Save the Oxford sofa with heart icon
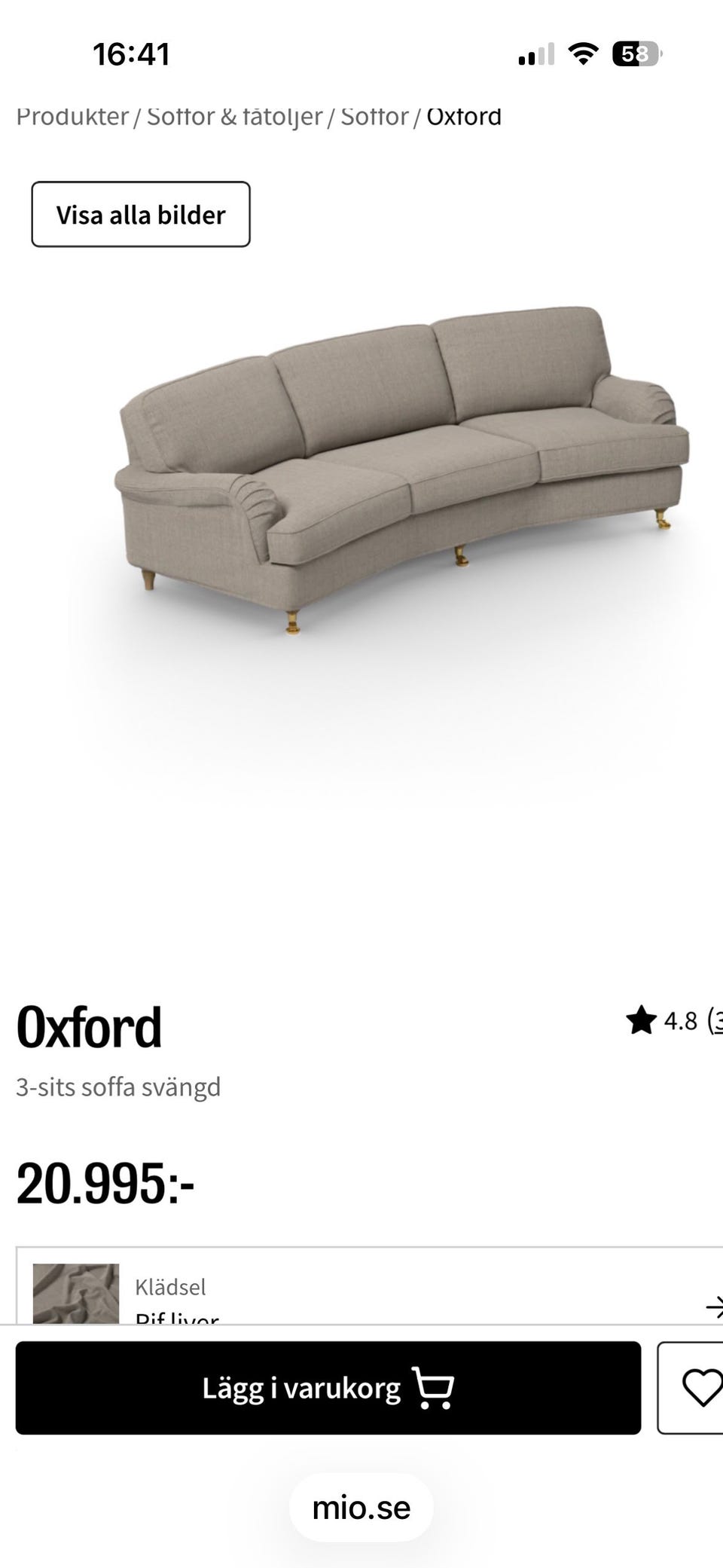This screenshot has height=1568, width=723. [x=693, y=1387]
